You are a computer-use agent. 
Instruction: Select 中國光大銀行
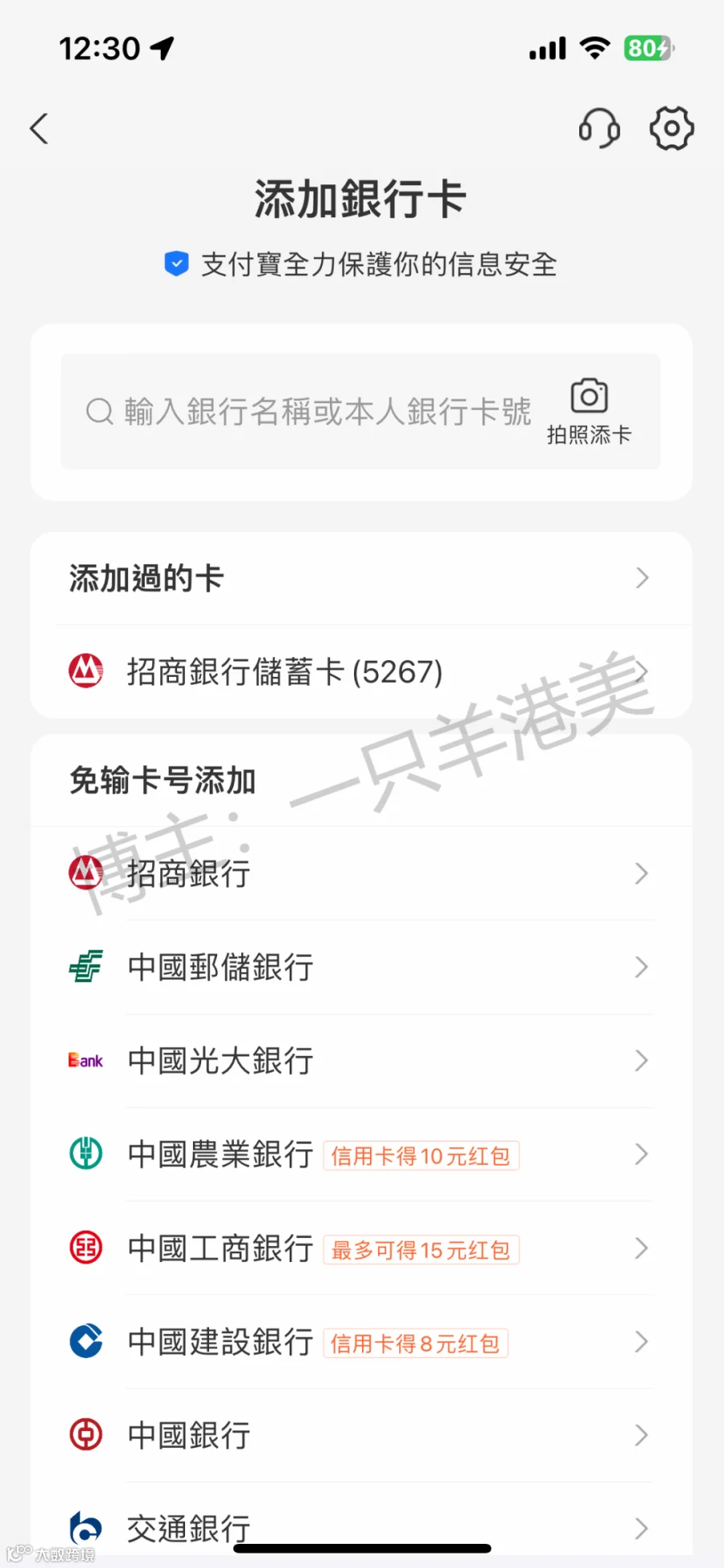361,1060
